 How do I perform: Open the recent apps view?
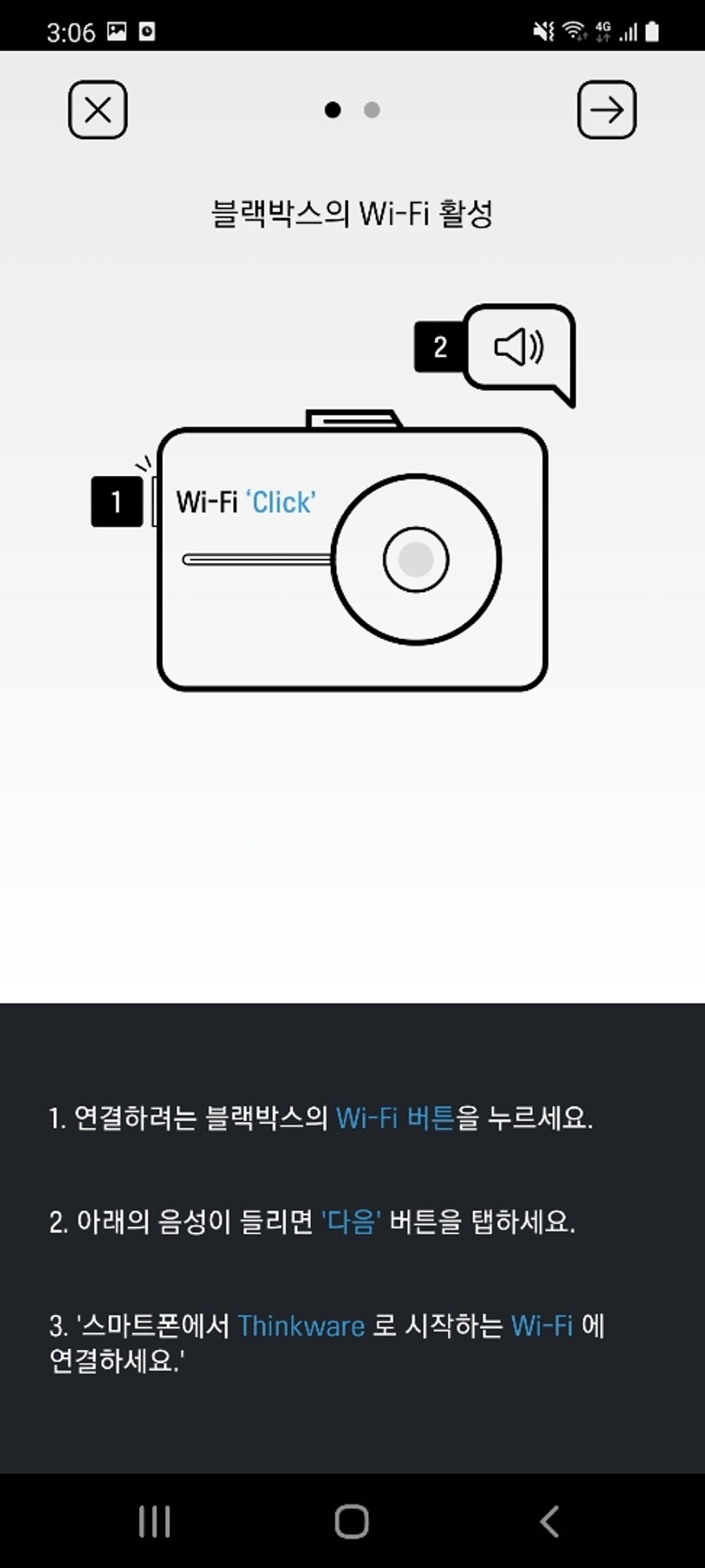point(154,1522)
